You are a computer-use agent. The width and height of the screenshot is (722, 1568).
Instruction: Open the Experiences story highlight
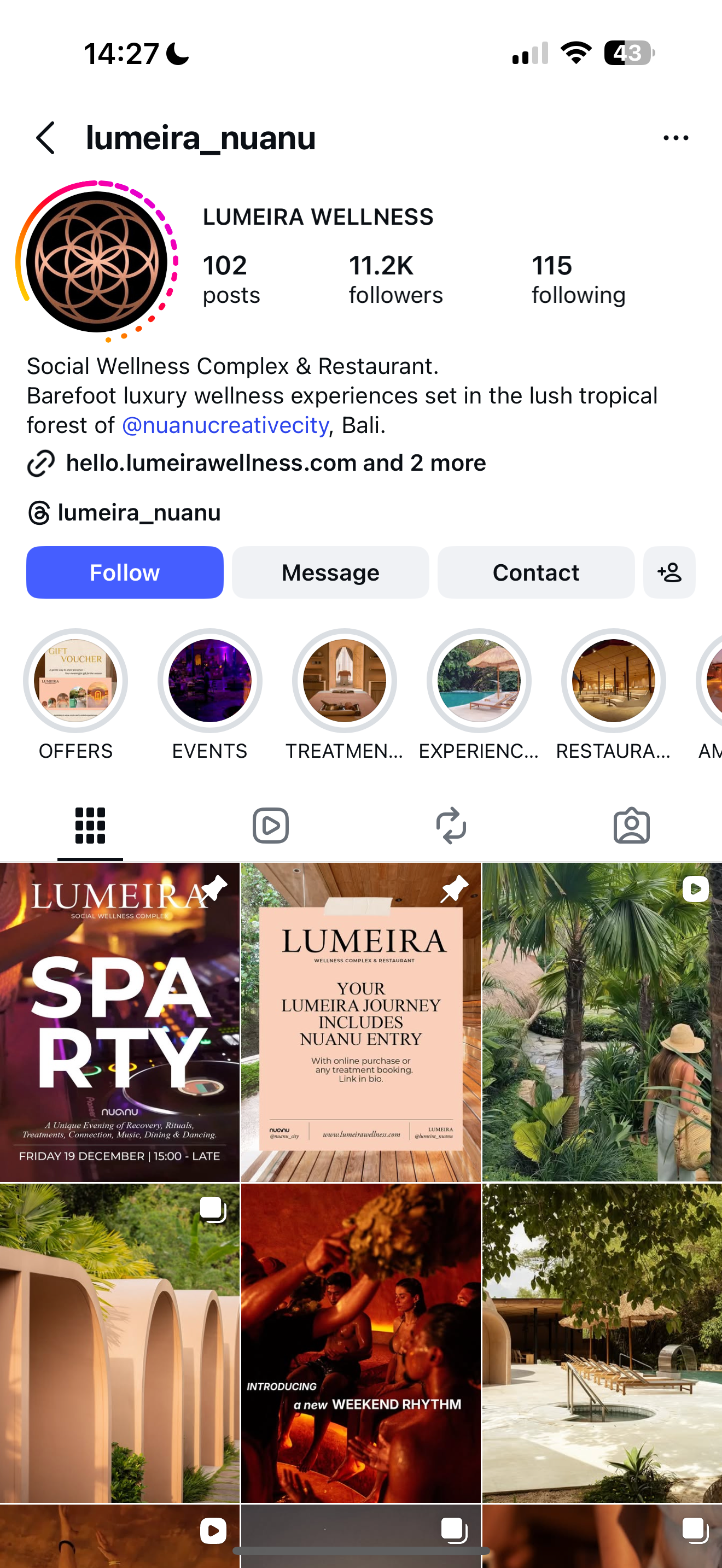479,681
